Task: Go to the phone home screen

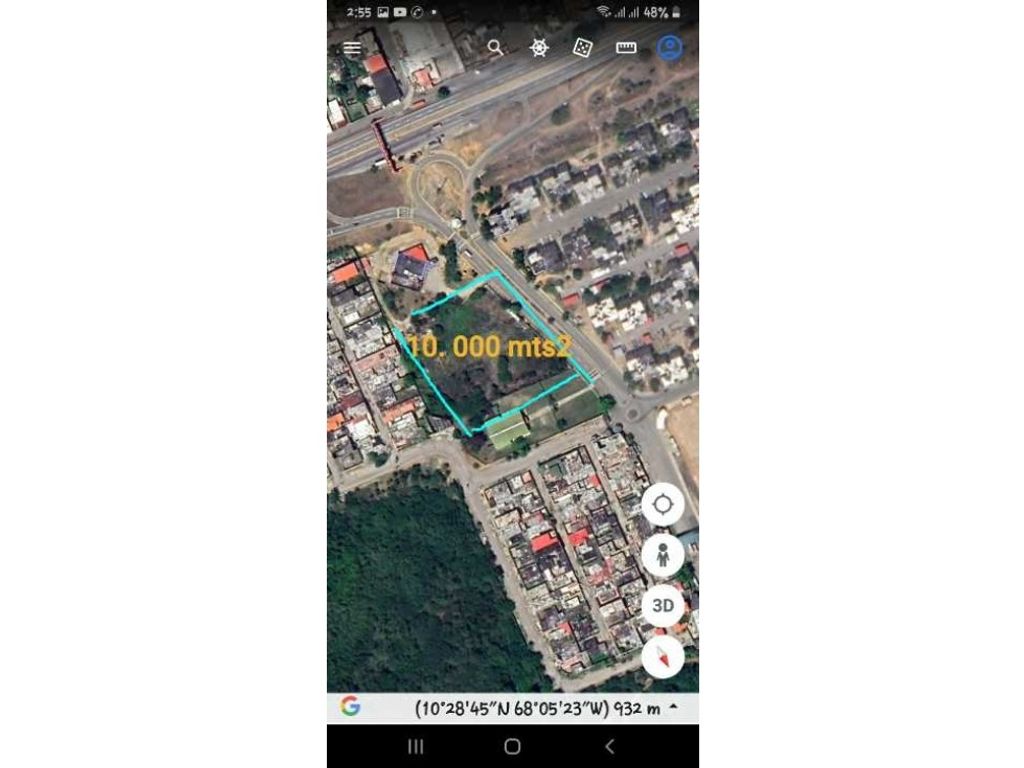Action: coord(512,746)
